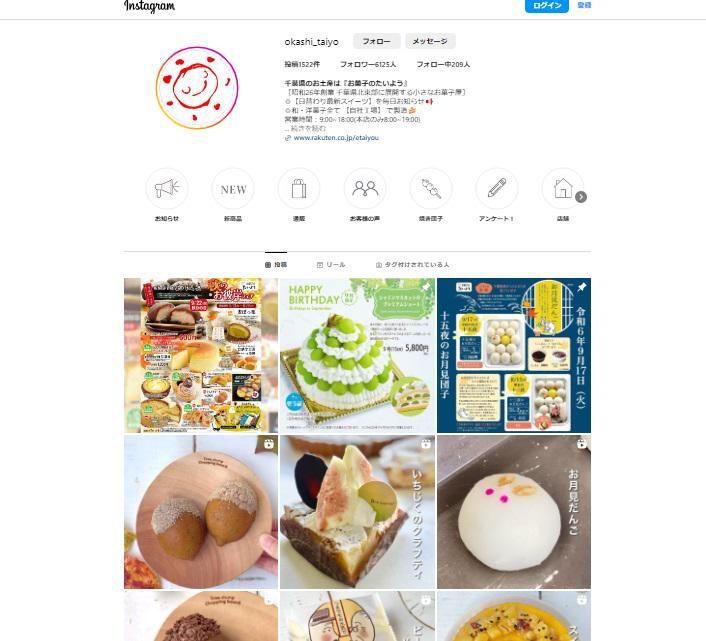
Task: Open the 登録 sign-up link
Action: 584,6
